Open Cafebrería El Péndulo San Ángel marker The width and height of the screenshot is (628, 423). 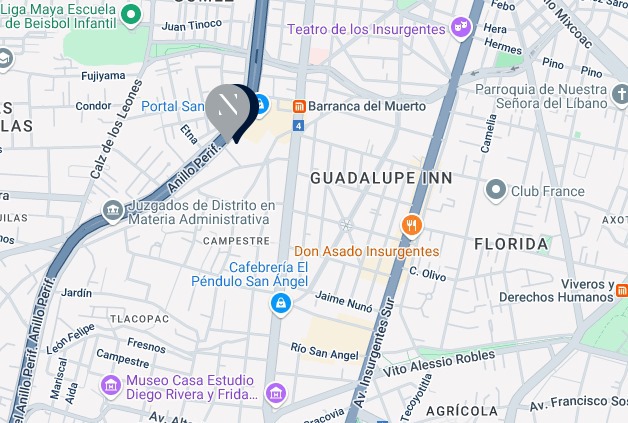[282, 304]
